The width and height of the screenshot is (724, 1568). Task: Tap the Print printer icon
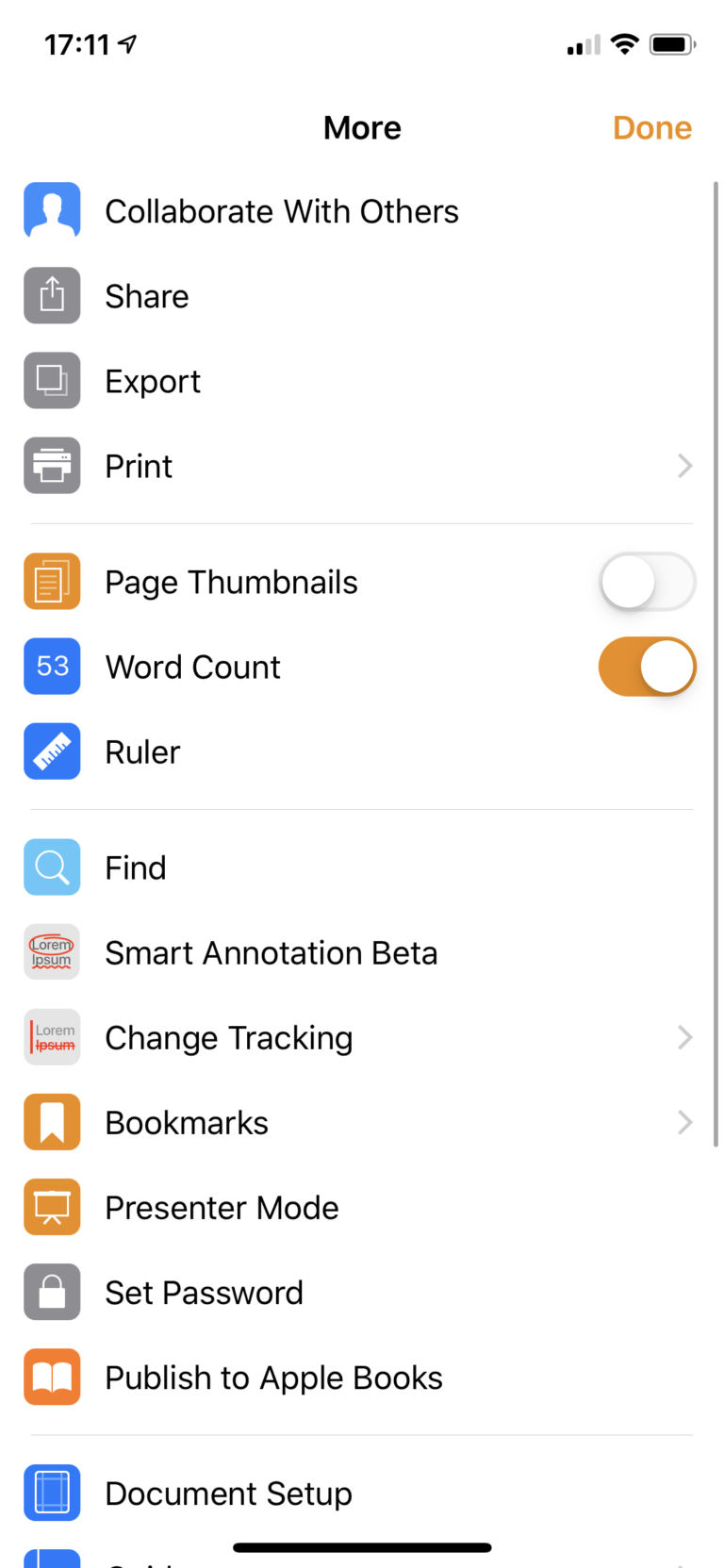[x=52, y=465]
